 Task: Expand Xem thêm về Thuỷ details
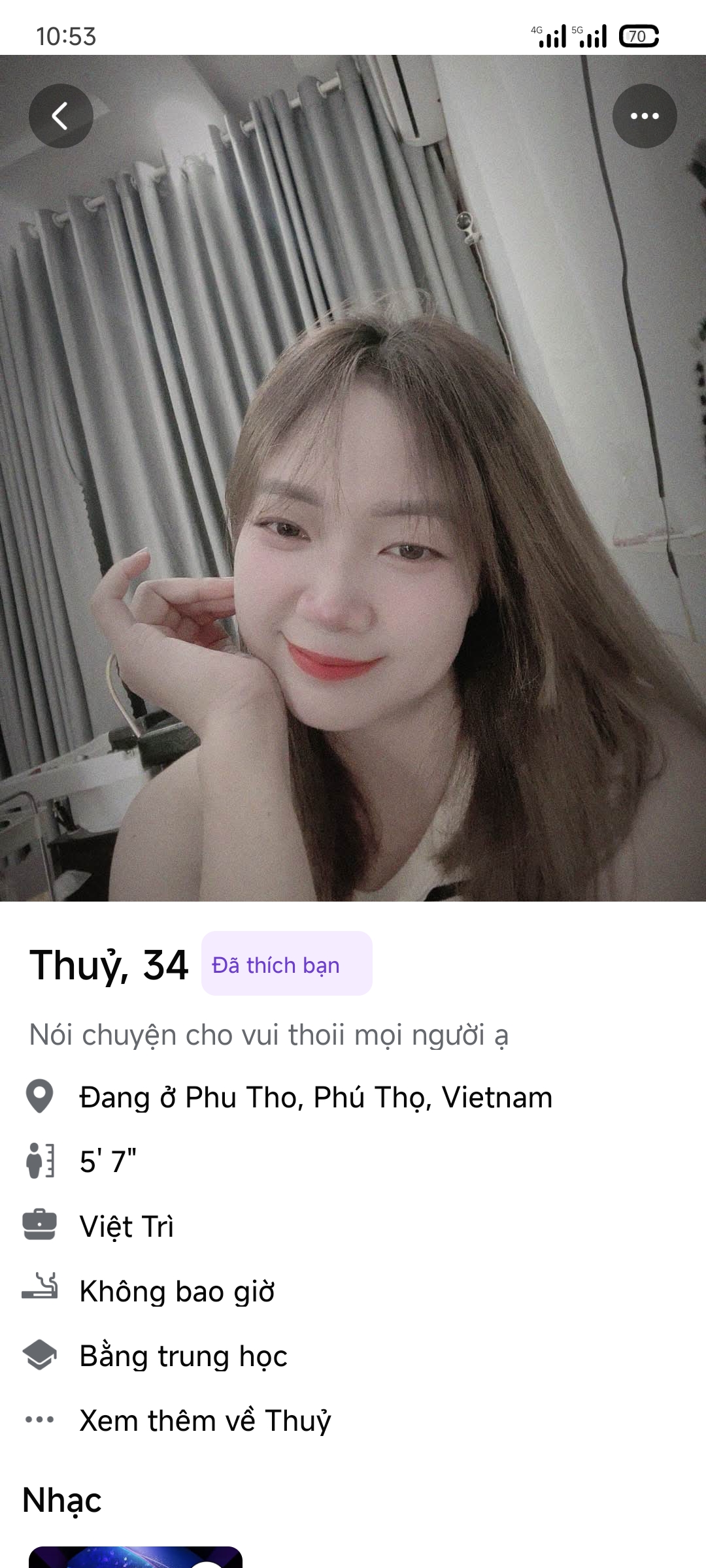(205, 1420)
